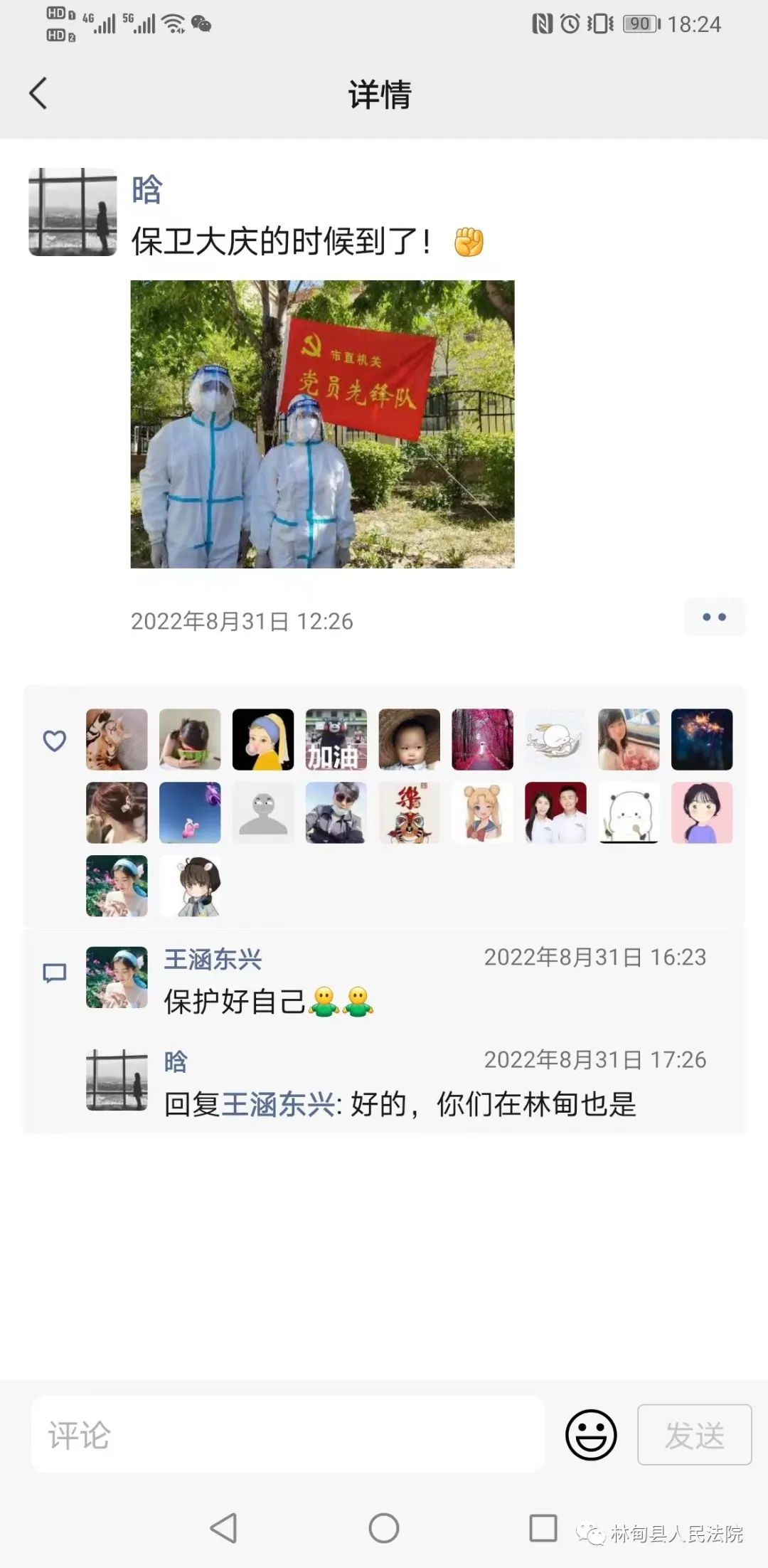
Task: Reply to the comment 保护好自己
Action: pyautogui.click(x=269, y=1002)
